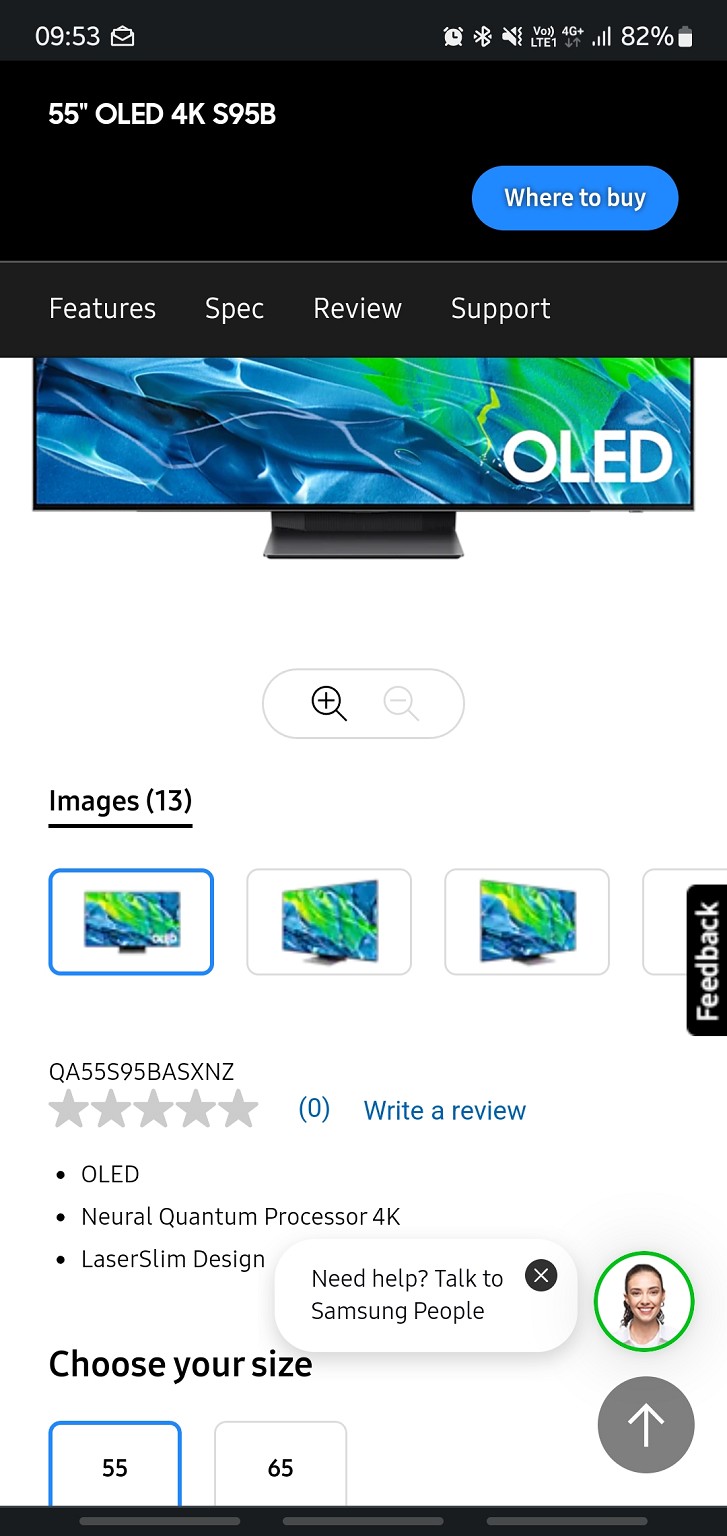Viewport: 727px width, 1536px height.
Task: View the second angled TV thumbnail
Action: coord(329,921)
